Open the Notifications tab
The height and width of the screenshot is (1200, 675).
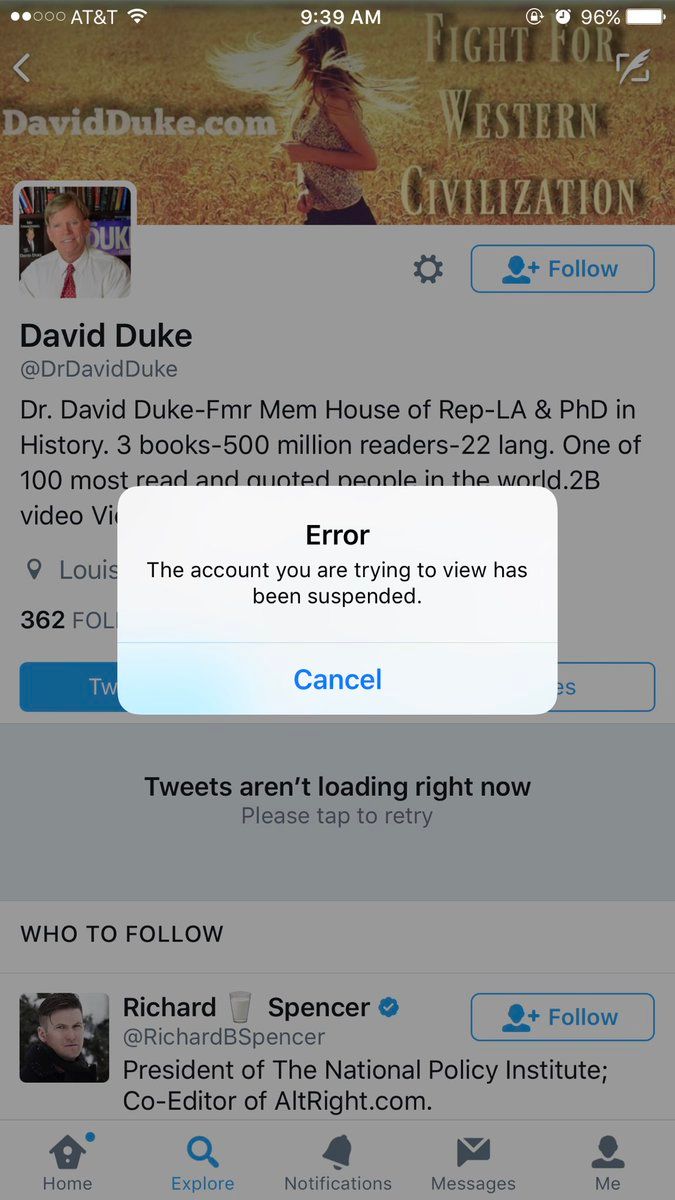338,1162
